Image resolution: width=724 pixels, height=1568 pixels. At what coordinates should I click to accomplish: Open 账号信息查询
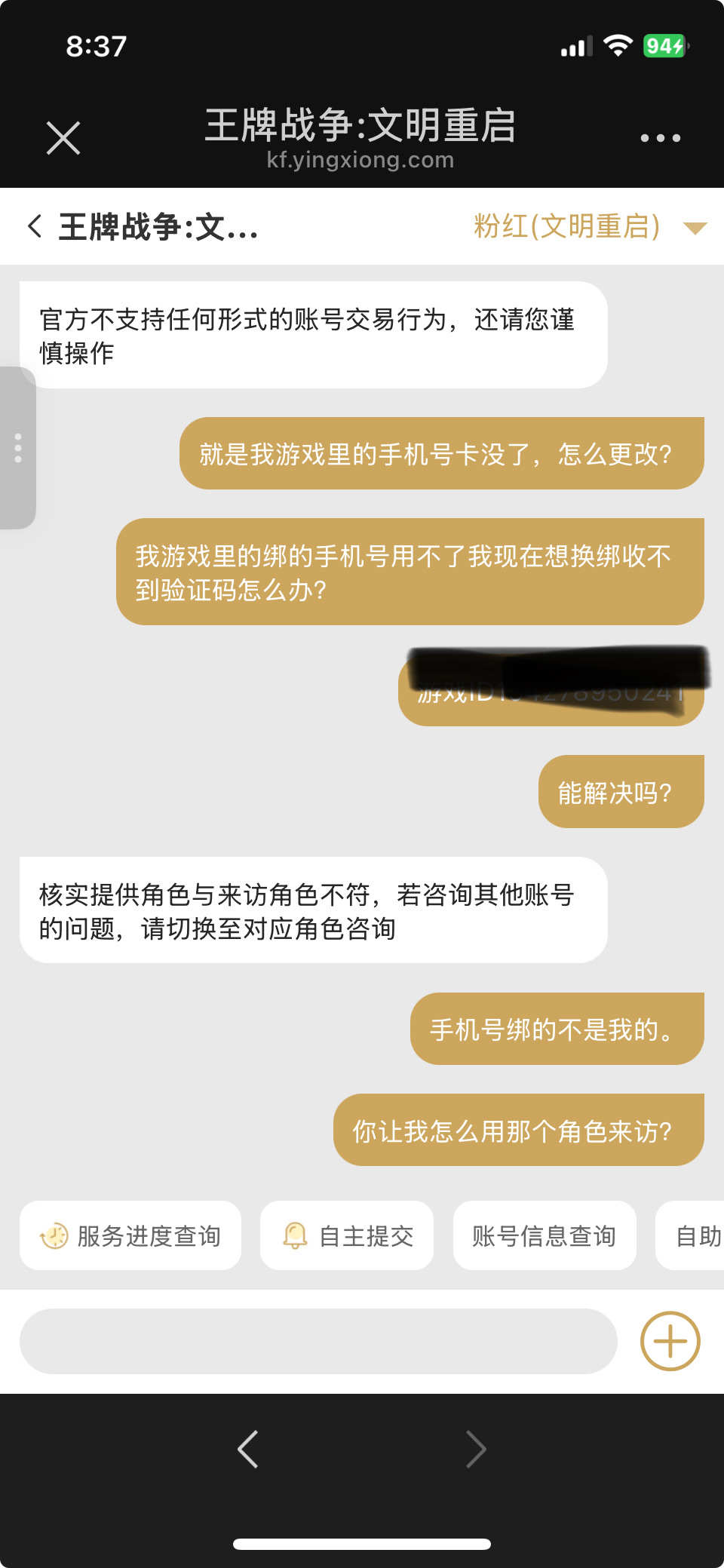[x=544, y=1235]
